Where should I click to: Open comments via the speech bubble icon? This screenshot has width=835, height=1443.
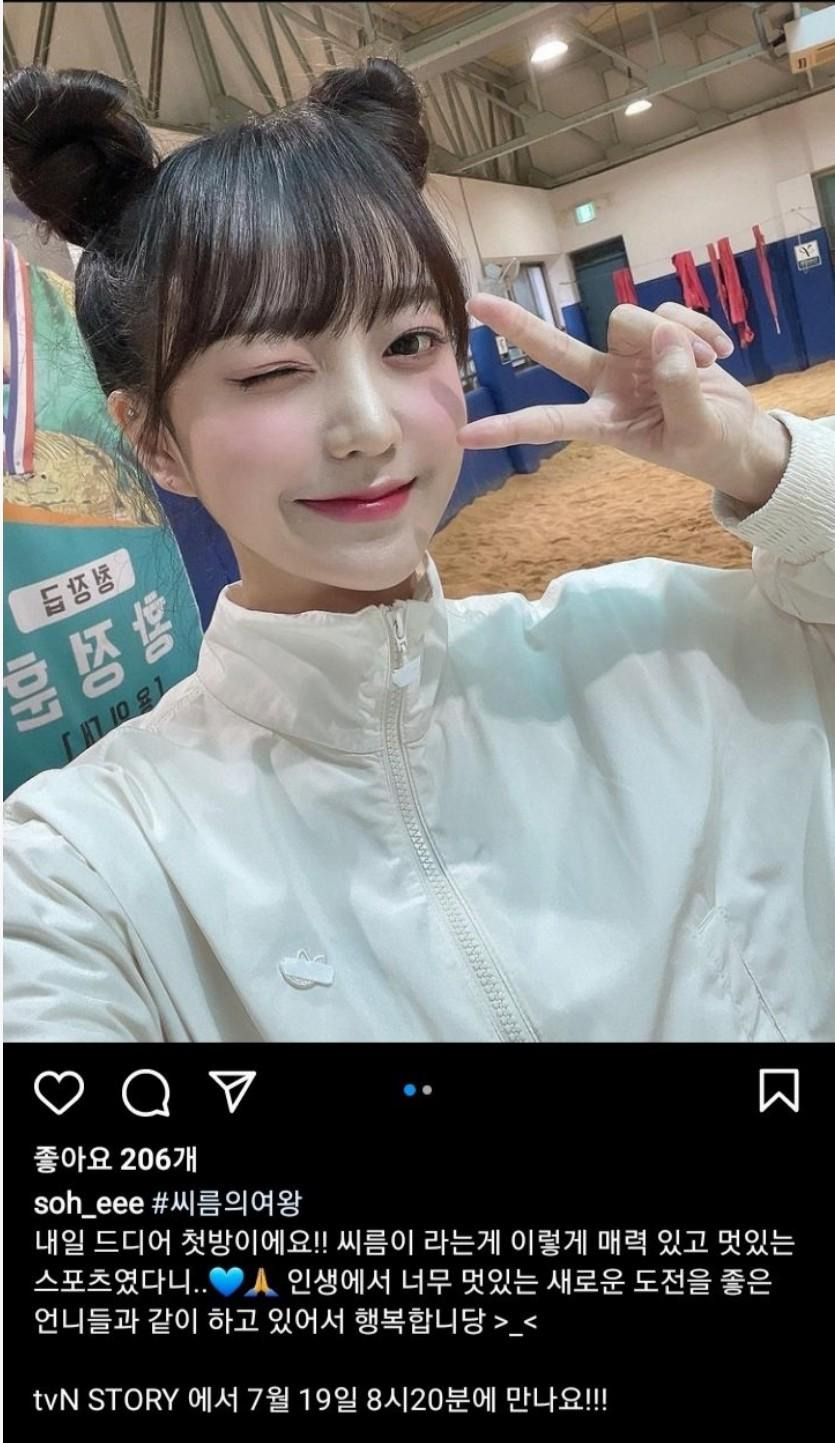146,1092
